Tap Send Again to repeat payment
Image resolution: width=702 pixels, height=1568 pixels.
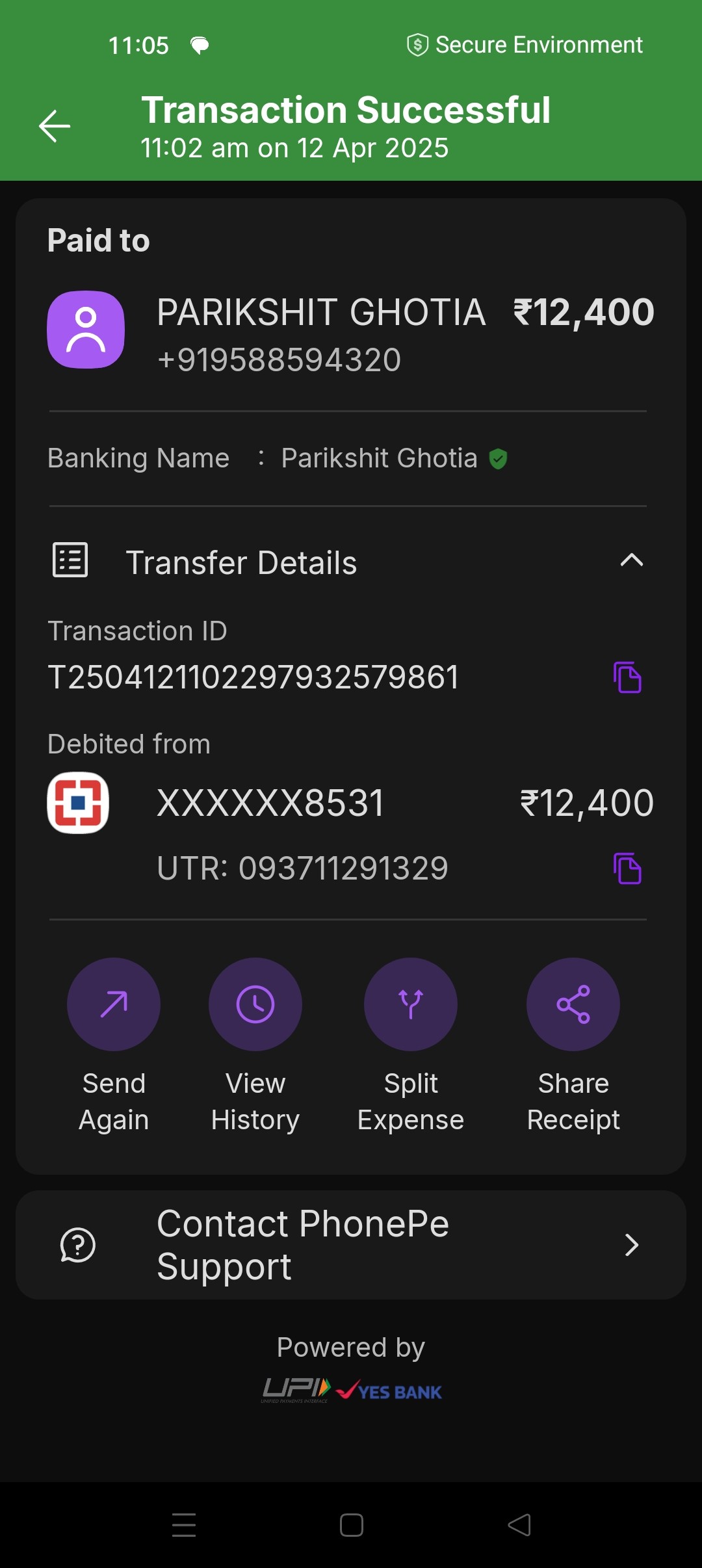[114, 1047]
